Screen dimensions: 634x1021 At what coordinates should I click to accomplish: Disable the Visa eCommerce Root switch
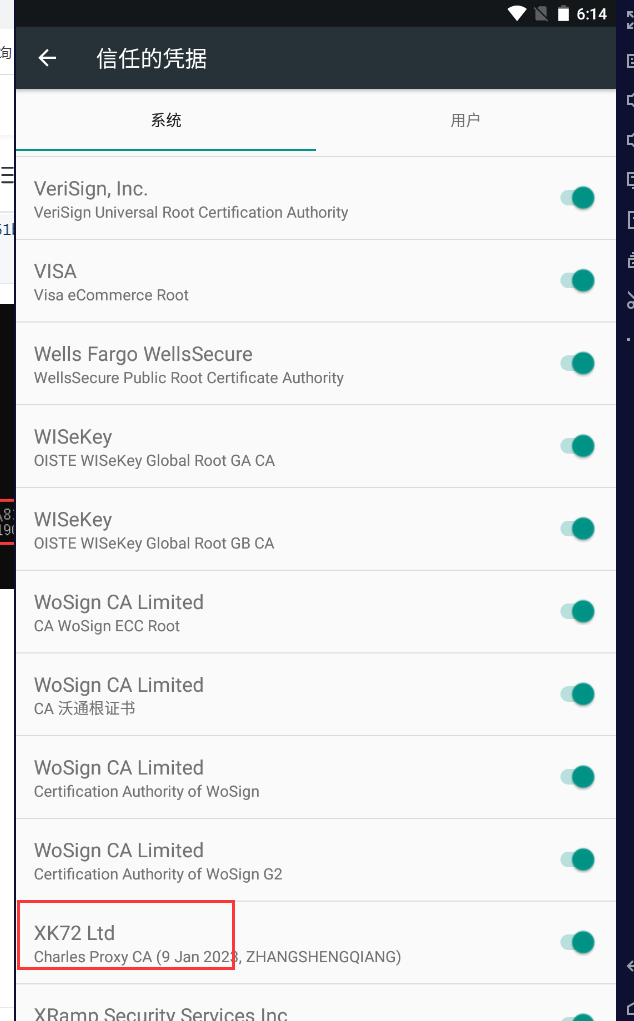coord(577,281)
